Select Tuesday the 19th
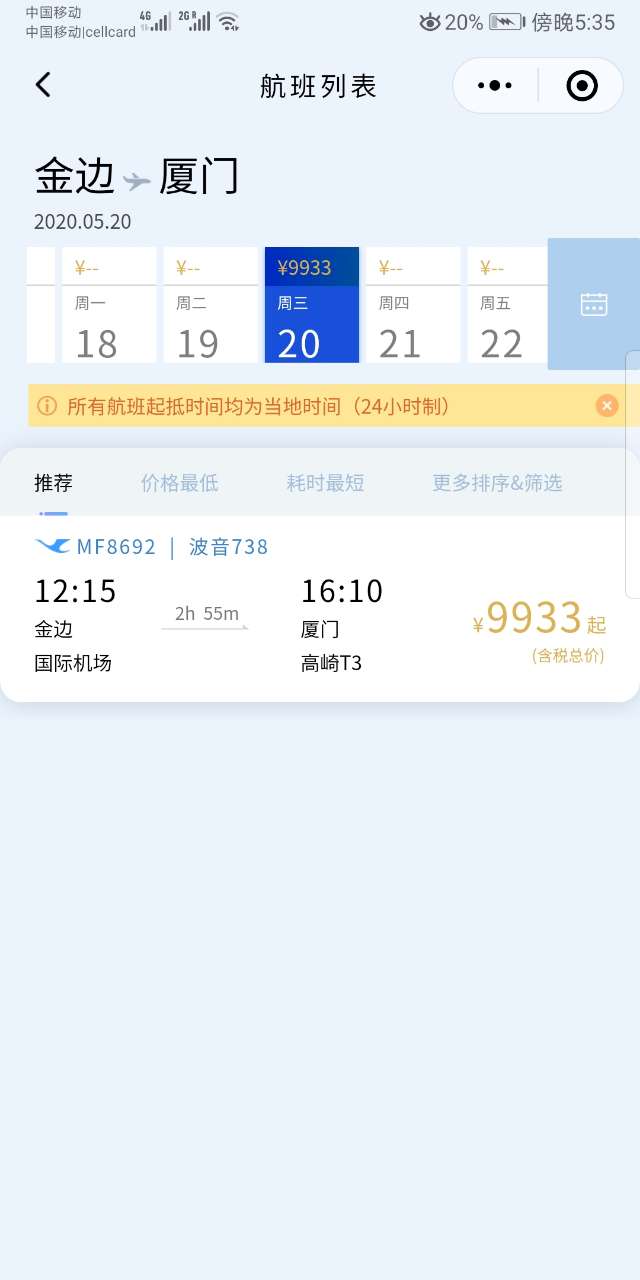 pyautogui.click(x=210, y=305)
